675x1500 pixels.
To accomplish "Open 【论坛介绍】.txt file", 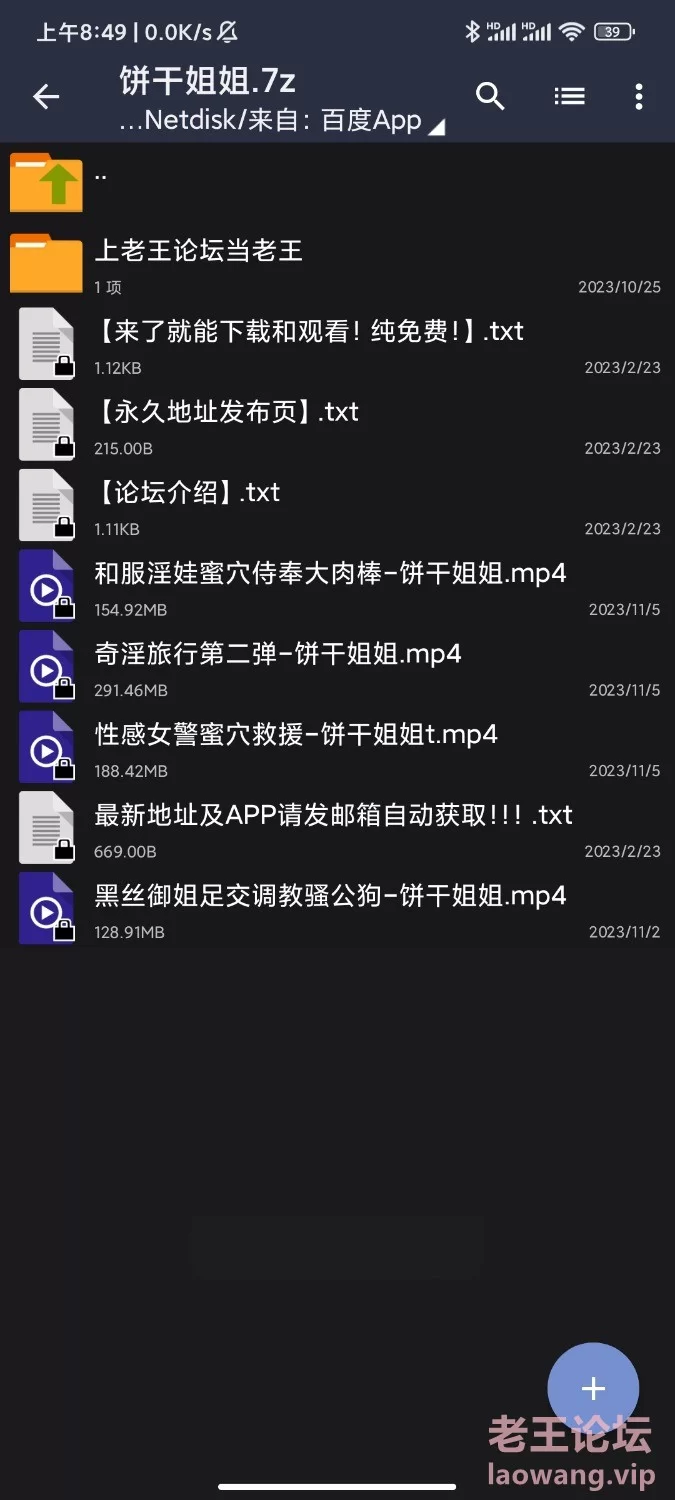I will tap(337, 506).
